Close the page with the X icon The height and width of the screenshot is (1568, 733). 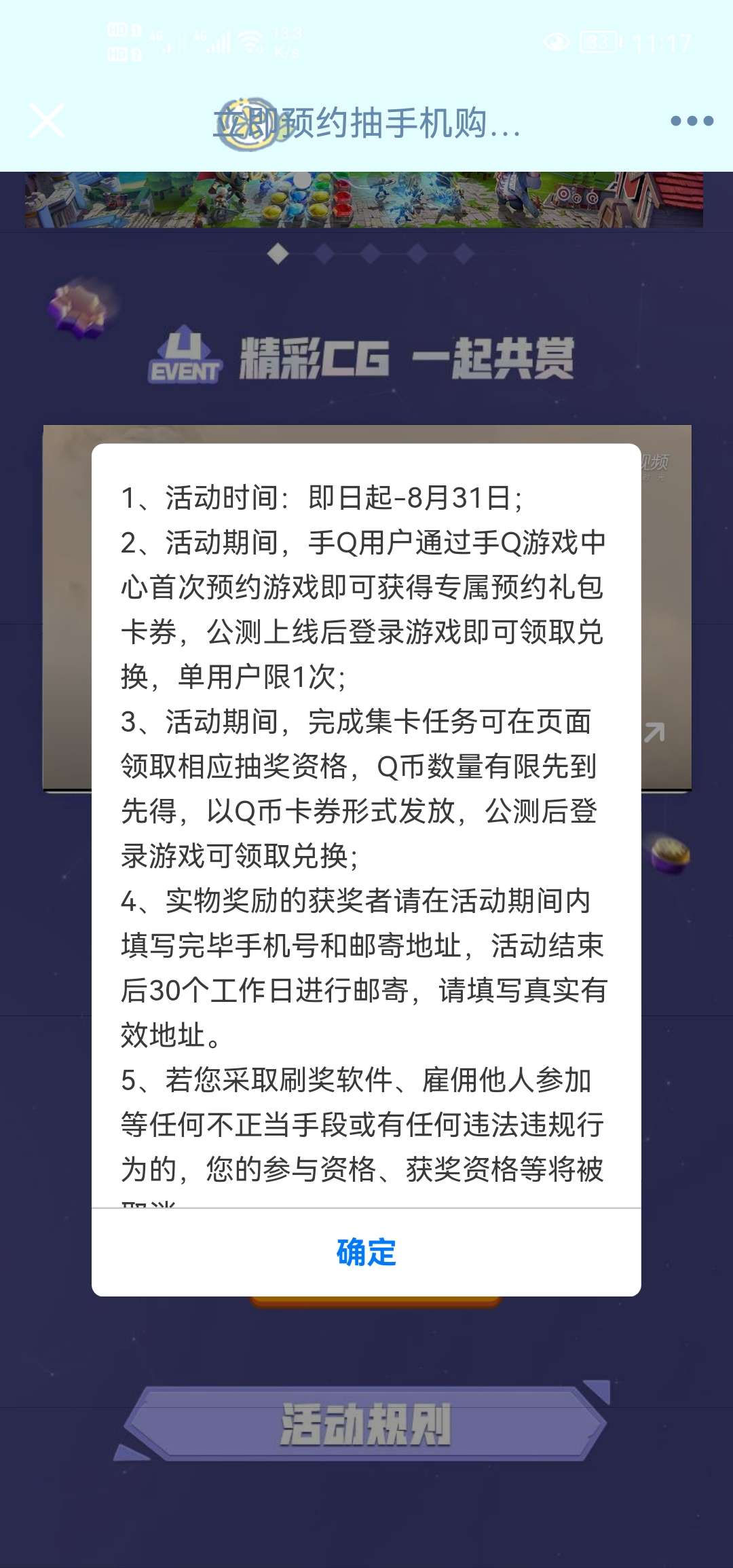[x=47, y=121]
